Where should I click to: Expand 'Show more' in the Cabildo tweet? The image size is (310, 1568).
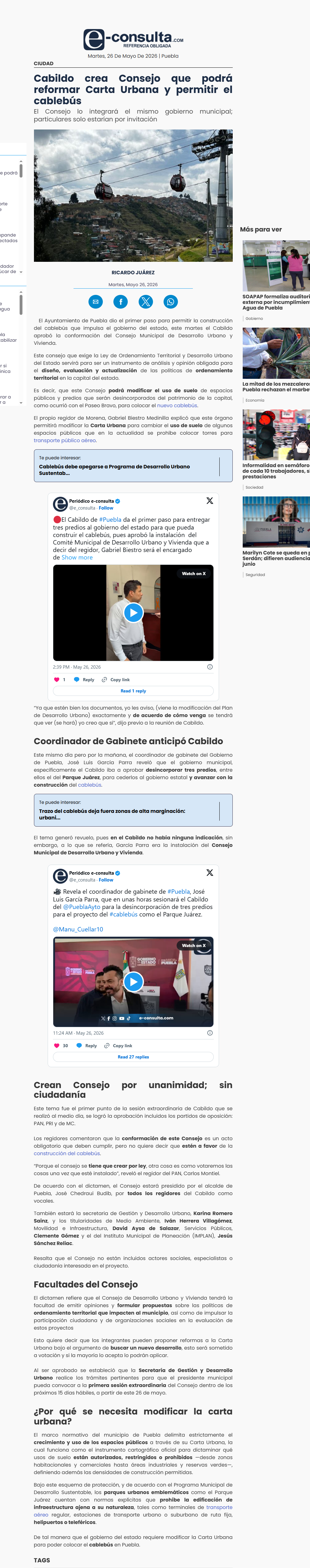pos(77,558)
